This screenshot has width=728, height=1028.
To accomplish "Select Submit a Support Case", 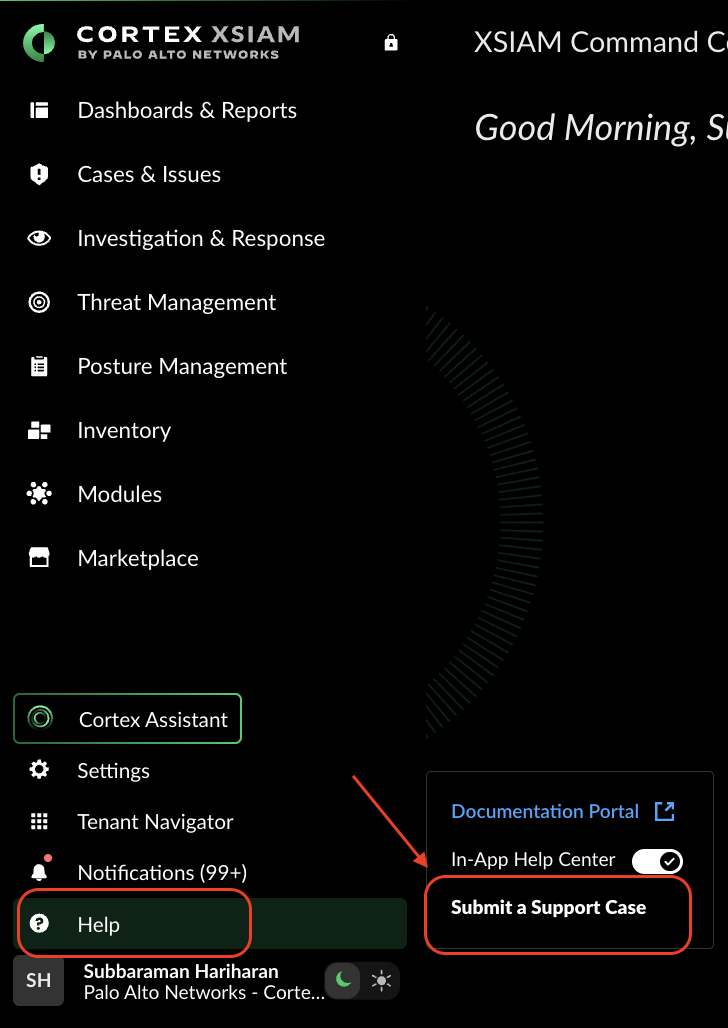I will pyautogui.click(x=548, y=908).
